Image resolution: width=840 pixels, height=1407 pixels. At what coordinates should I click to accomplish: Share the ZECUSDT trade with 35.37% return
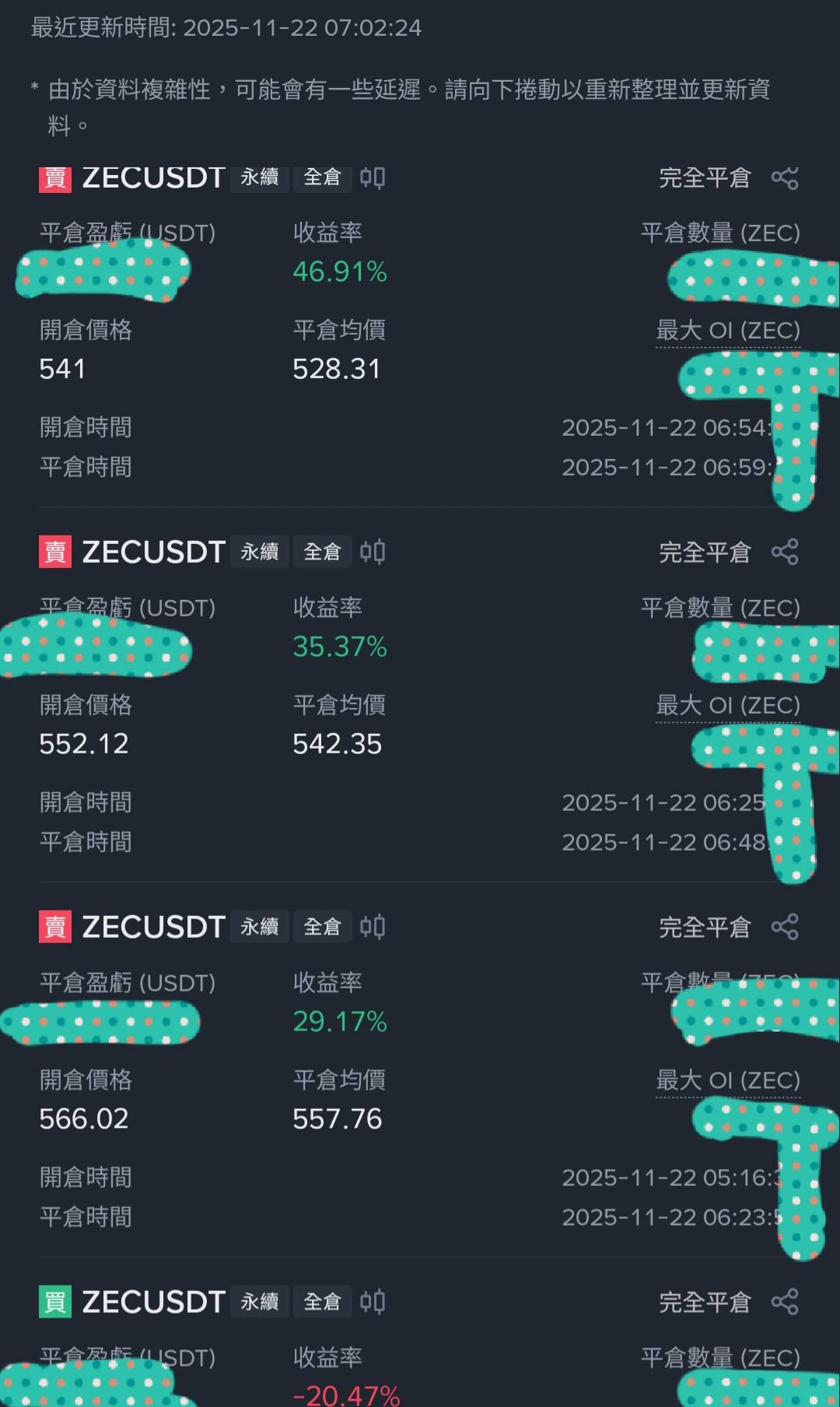point(785,552)
